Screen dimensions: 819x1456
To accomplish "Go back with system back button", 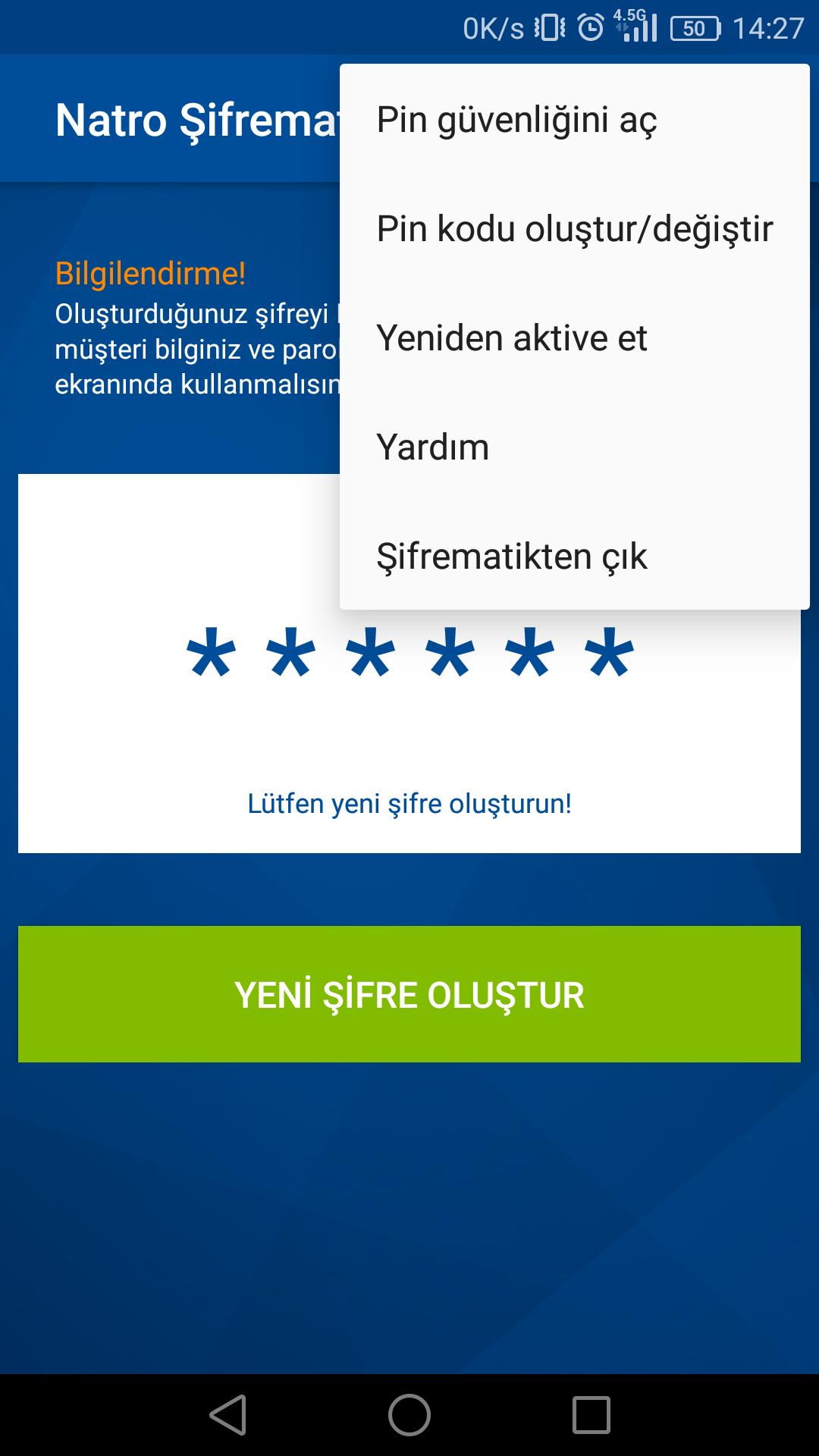I will coord(228,1415).
